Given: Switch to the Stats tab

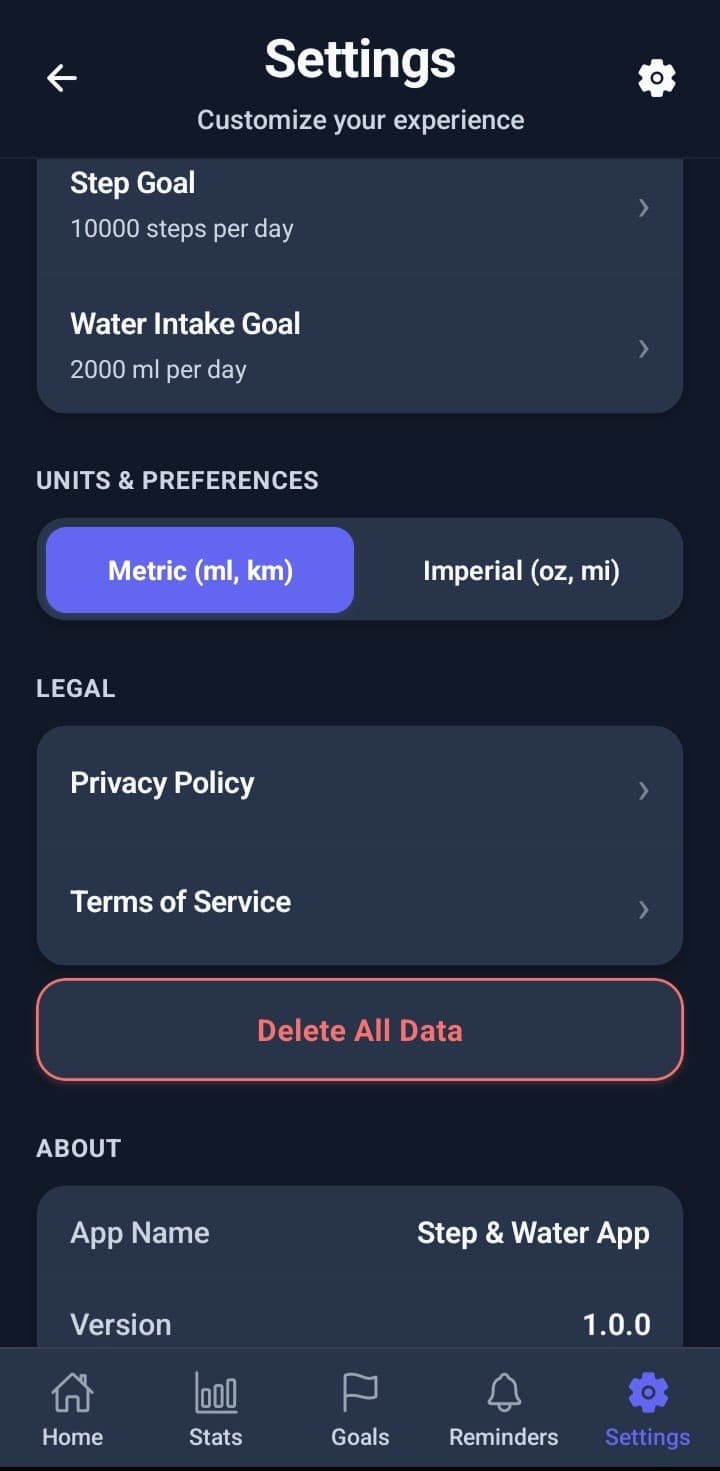Looking at the screenshot, I should tap(216, 1410).
